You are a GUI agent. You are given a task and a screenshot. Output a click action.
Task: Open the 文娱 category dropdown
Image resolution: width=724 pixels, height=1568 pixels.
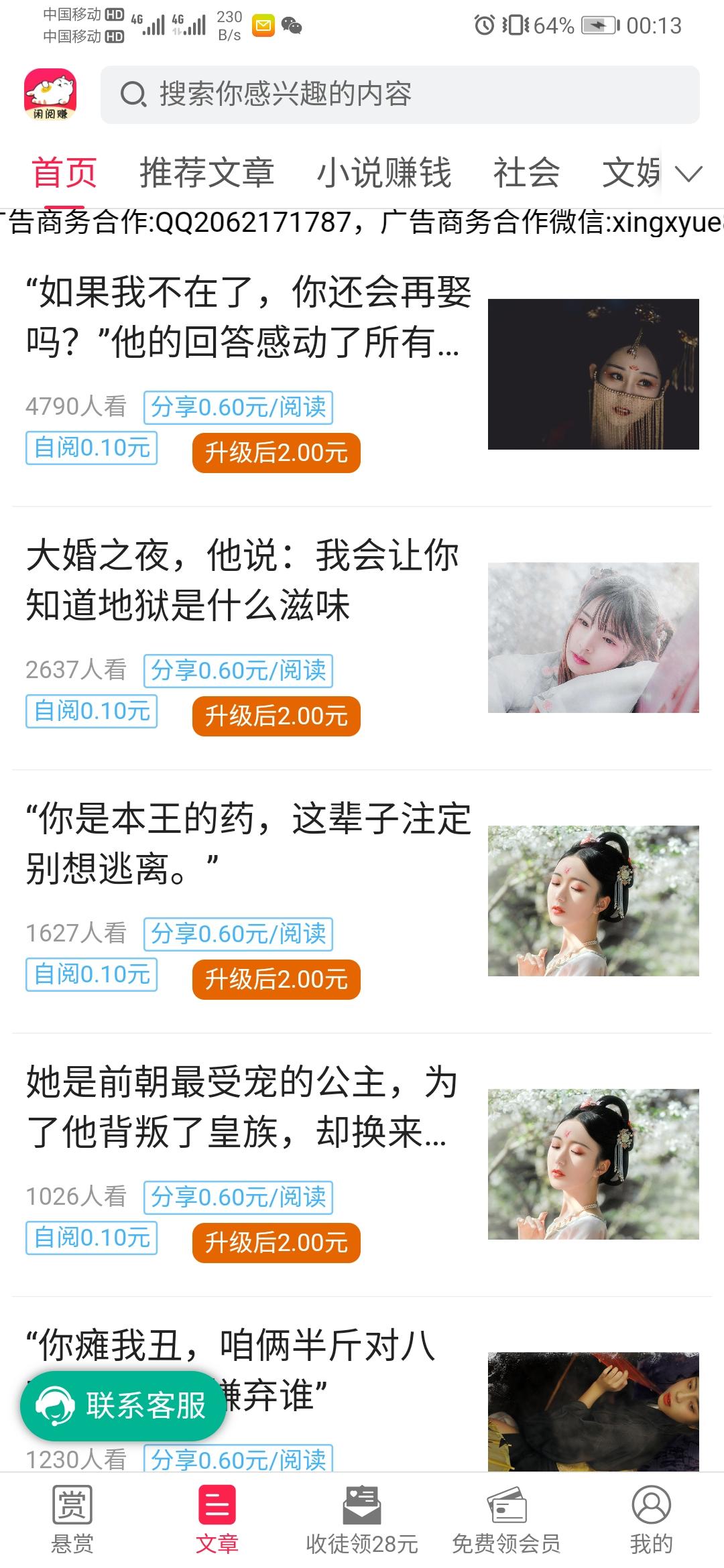coord(631,173)
